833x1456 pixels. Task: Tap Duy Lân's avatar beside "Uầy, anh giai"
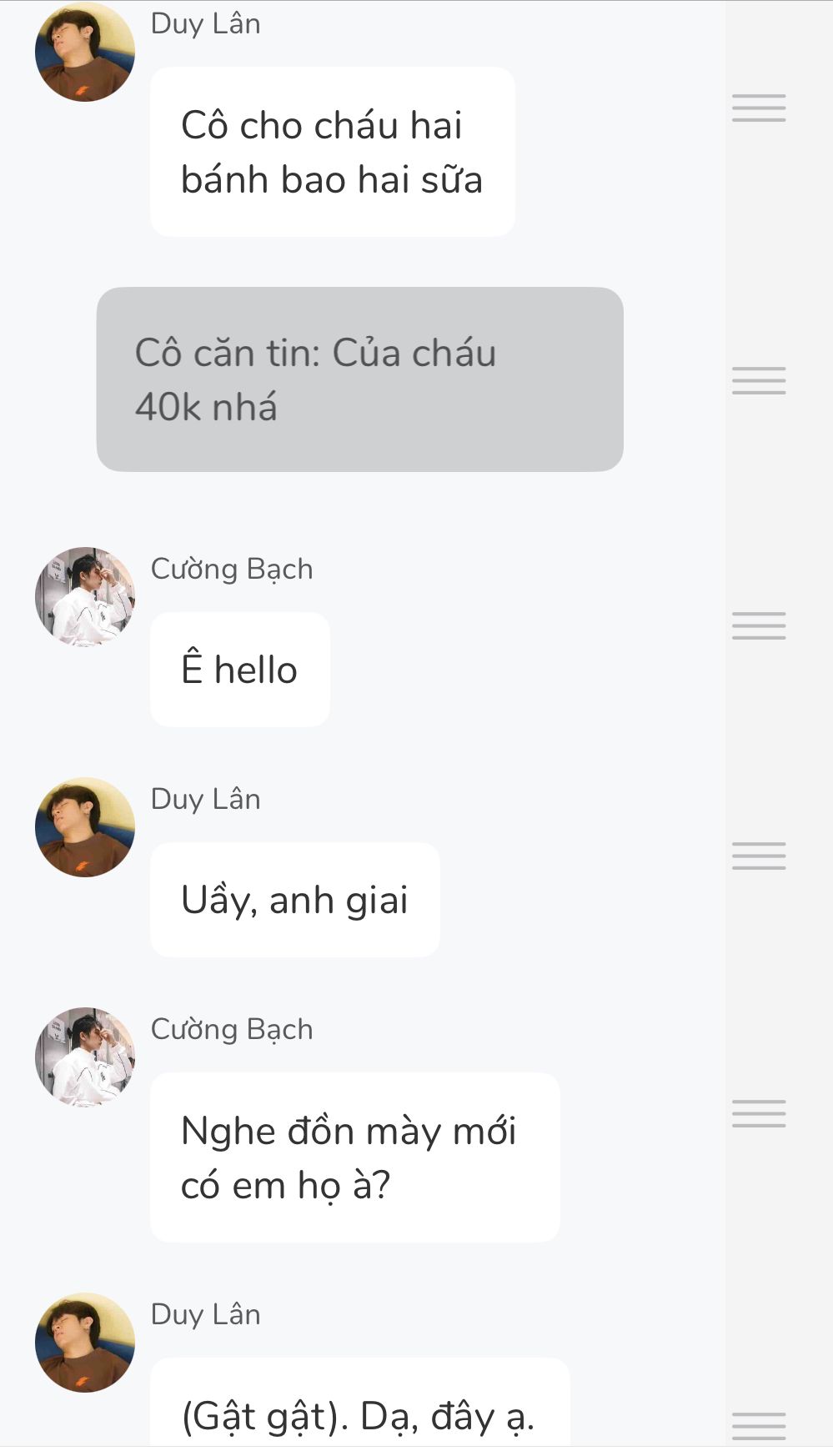tap(85, 827)
